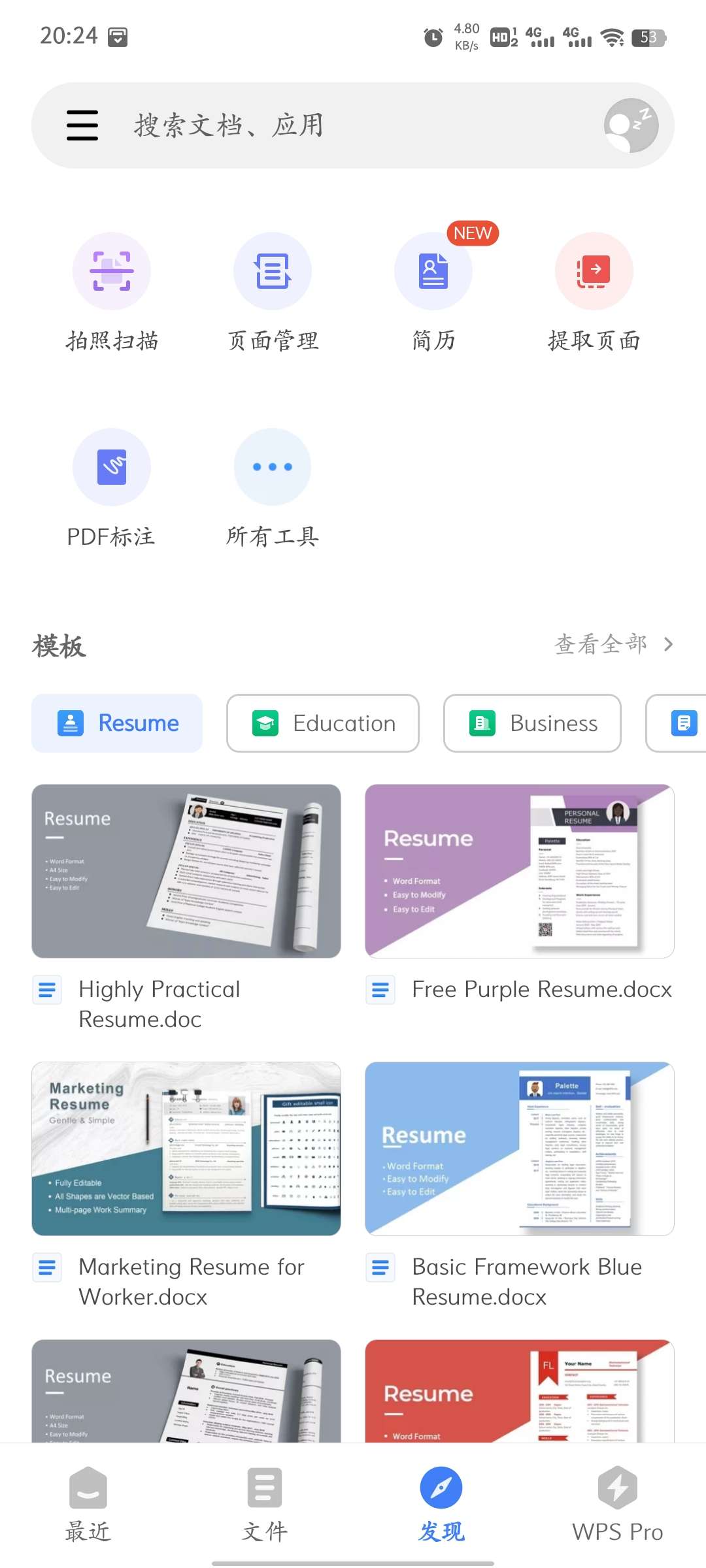Open the 简历 resume tool
This screenshot has width=706, height=1568.
pyautogui.click(x=433, y=271)
